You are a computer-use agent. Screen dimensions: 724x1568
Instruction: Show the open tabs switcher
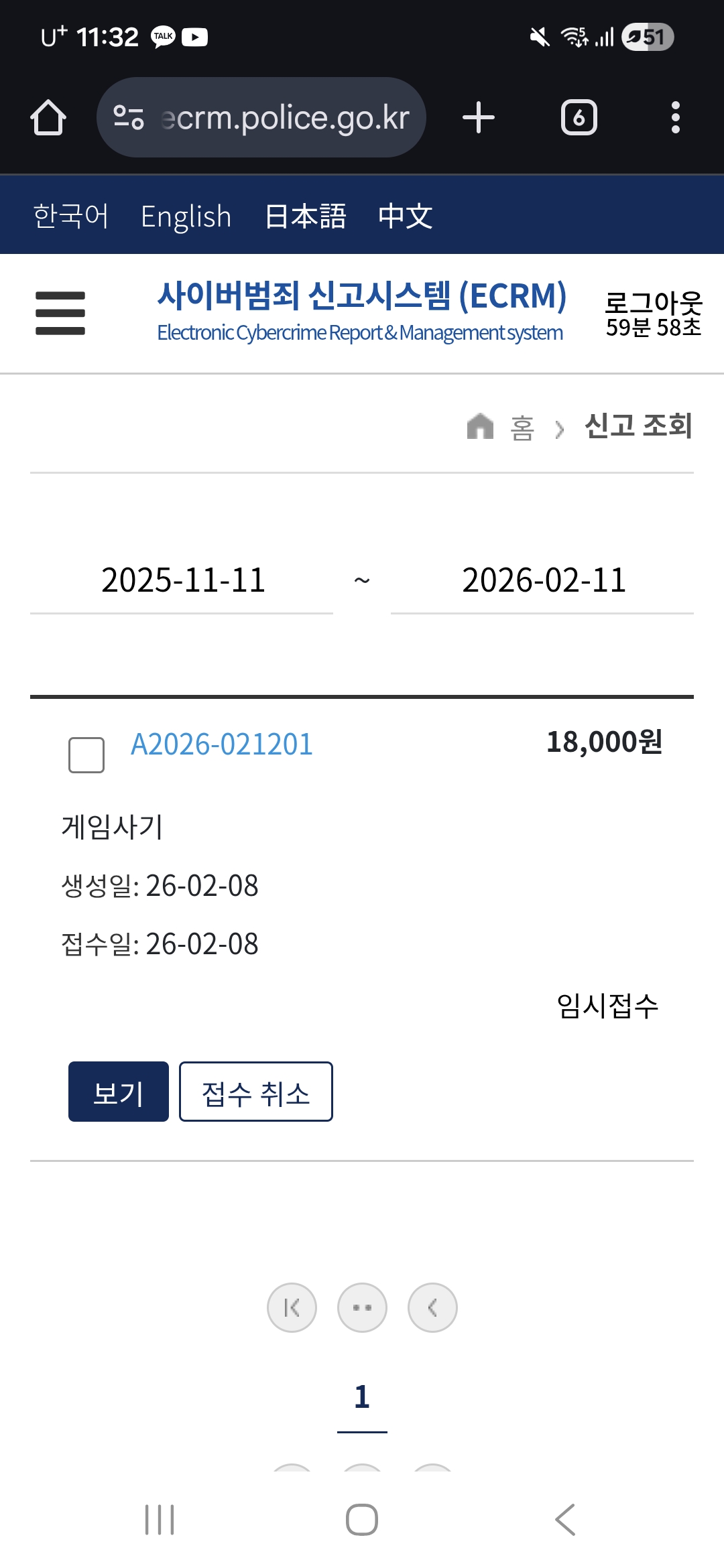pos(579,118)
